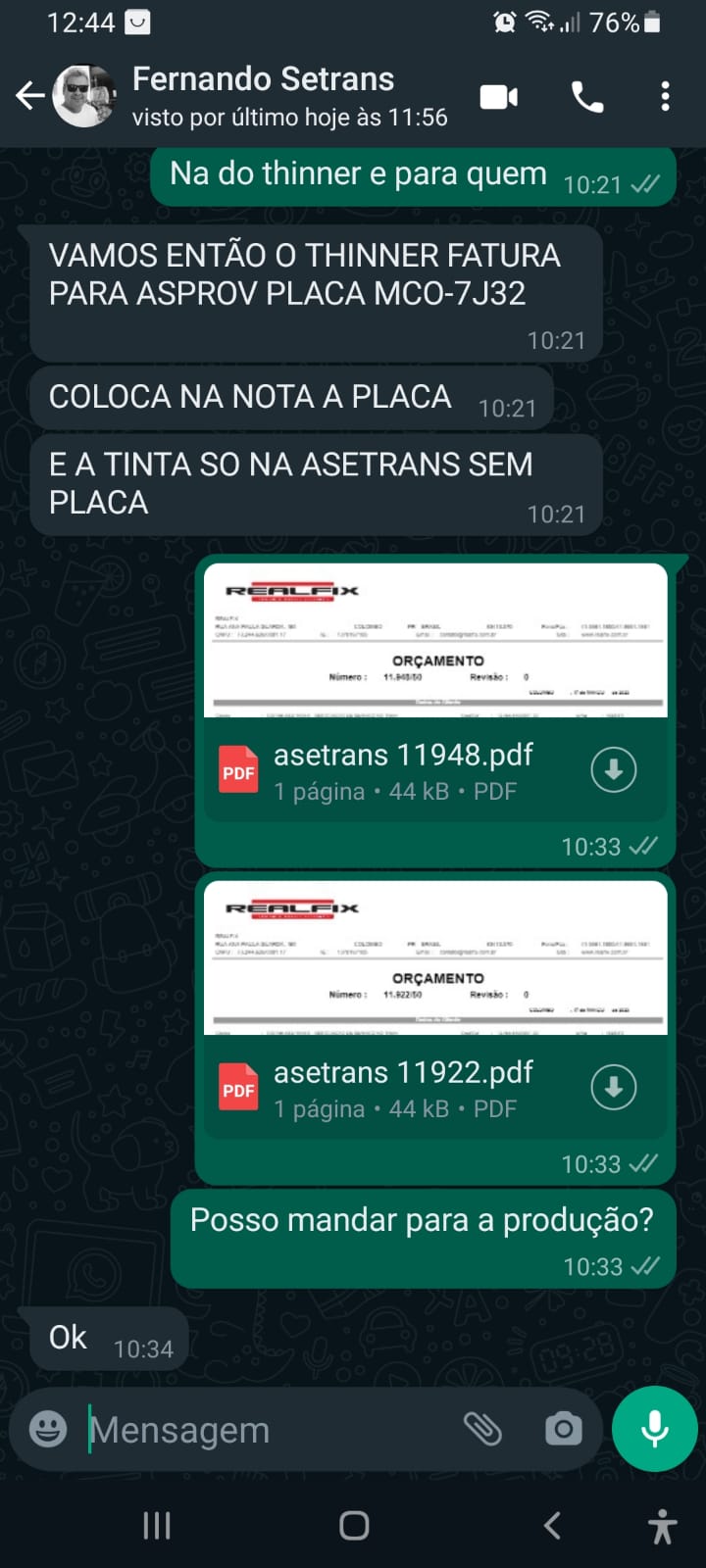This screenshot has height=1568, width=706.
Task: Open the emoji picker
Action: pos(48,1429)
